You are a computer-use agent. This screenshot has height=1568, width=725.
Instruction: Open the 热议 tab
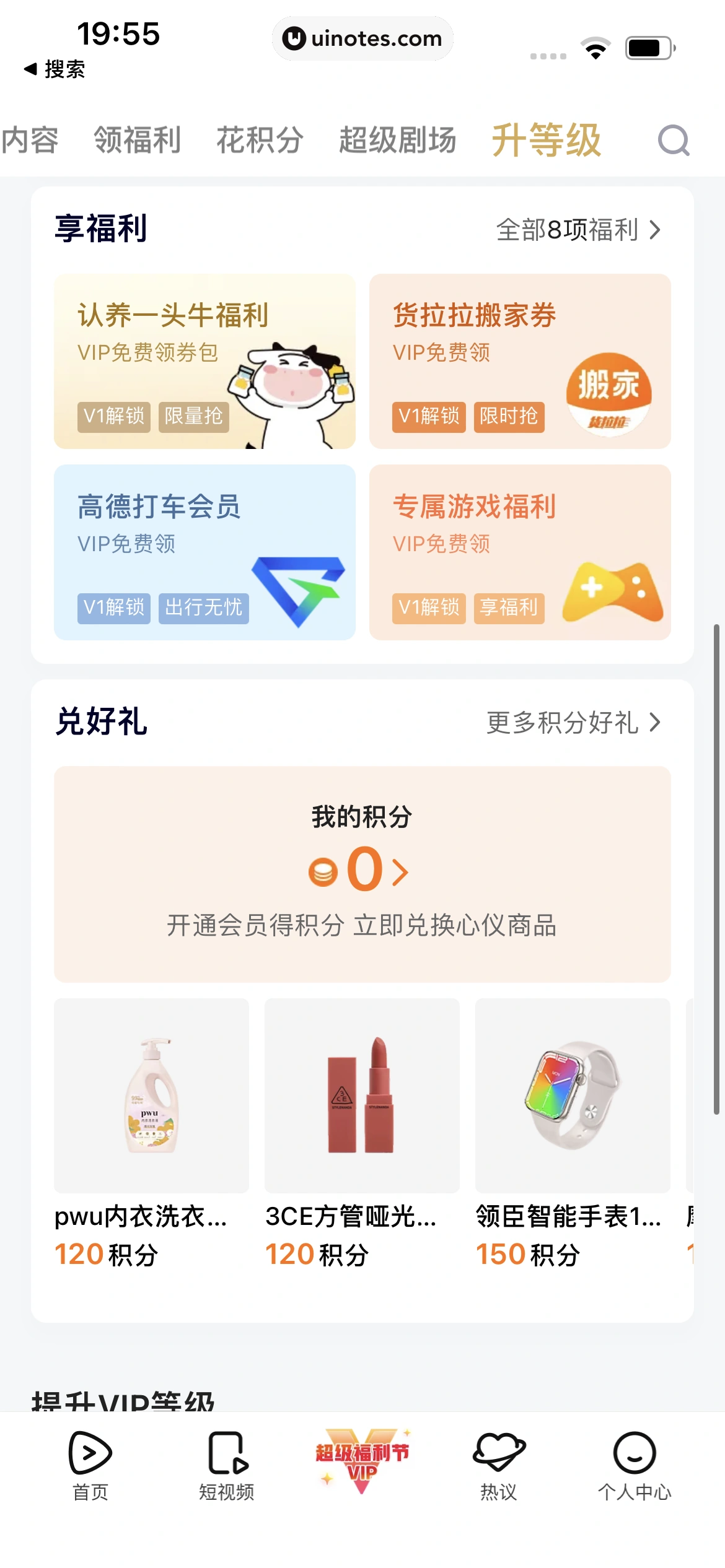click(499, 1465)
